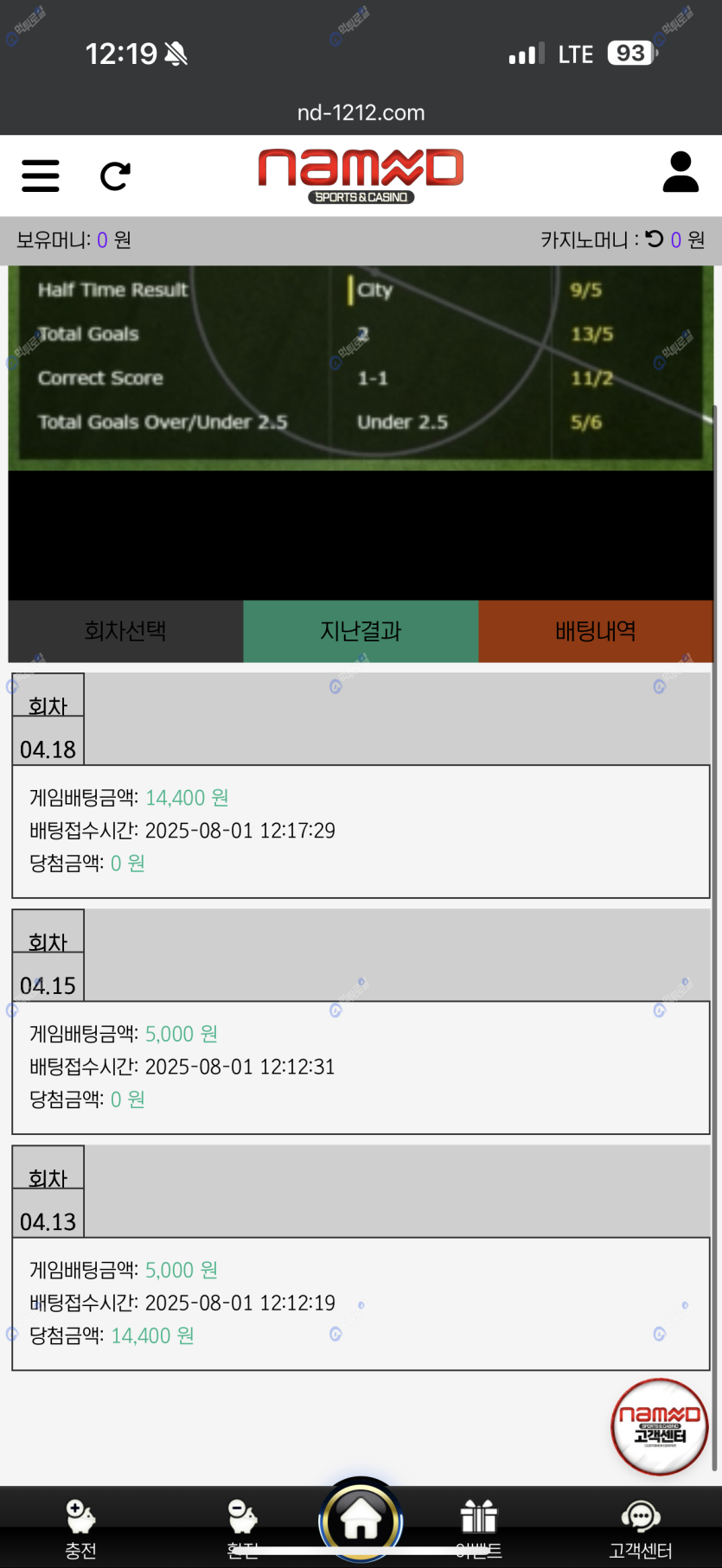This screenshot has width=722, height=1568.
Task: Reload the page with the refresh icon
Action: tap(115, 176)
